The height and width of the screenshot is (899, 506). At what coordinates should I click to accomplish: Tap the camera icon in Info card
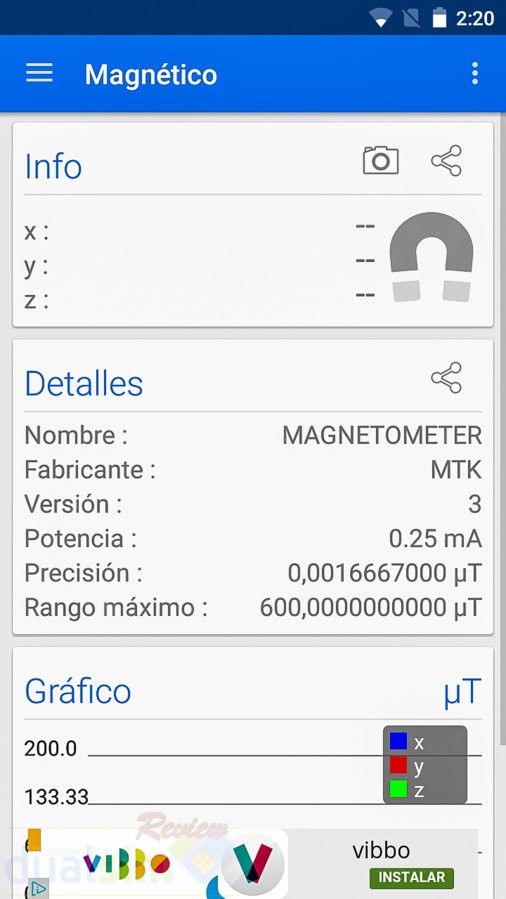[381, 160]
